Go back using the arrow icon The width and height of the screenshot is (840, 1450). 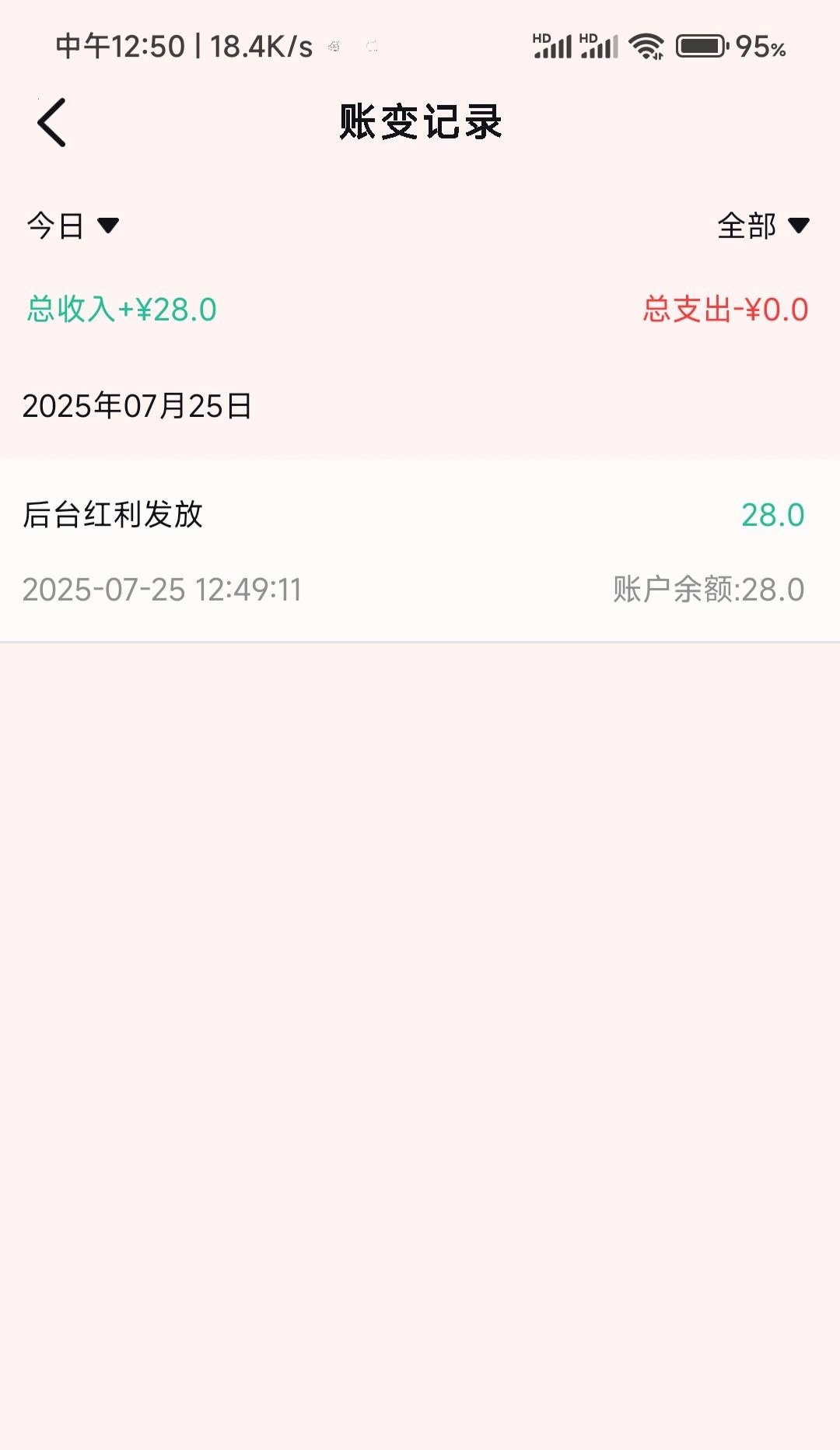(x=51, y=122)
